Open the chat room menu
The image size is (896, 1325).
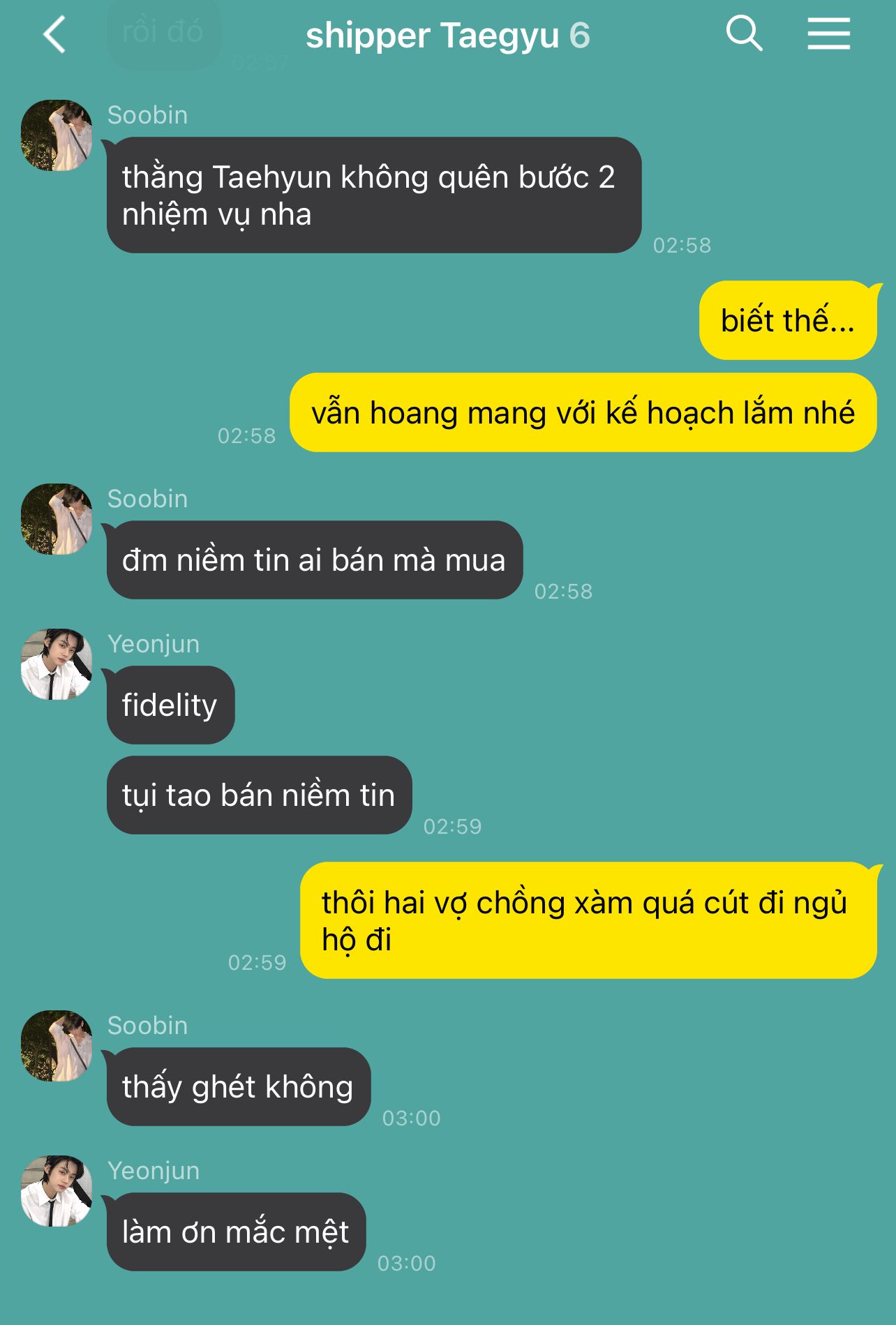point(828,33)
